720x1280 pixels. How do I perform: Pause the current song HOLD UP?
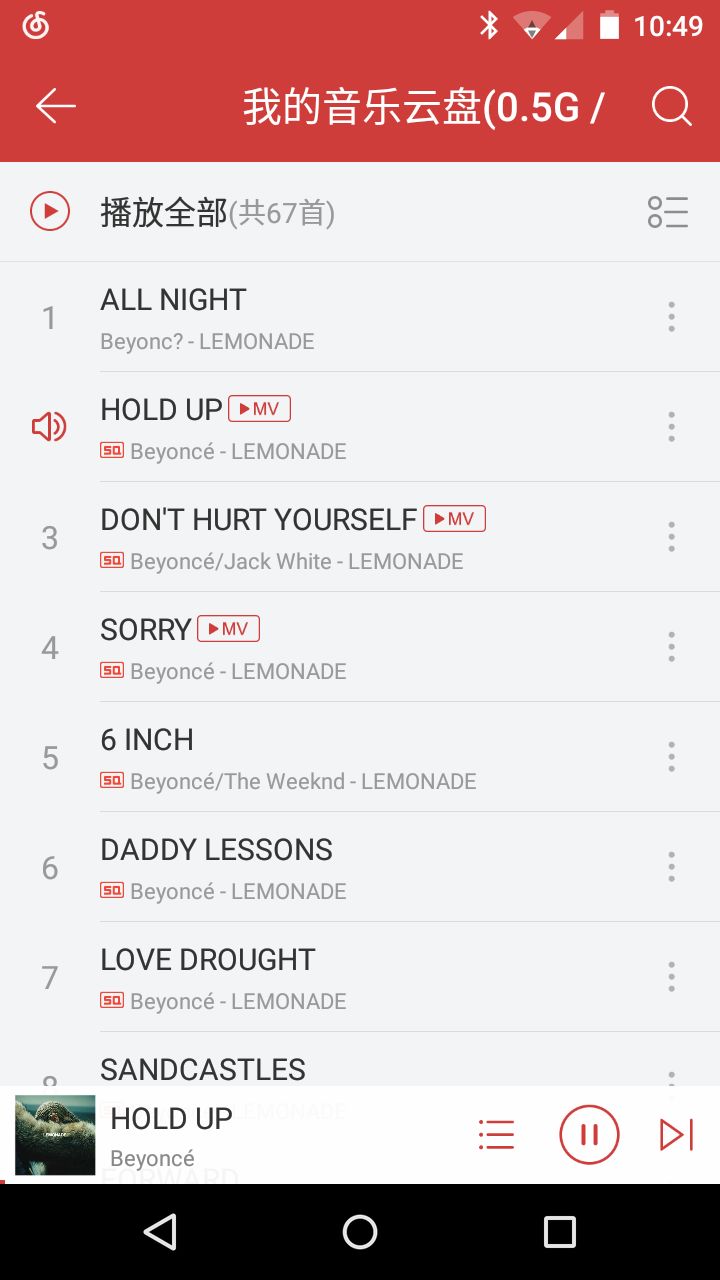(589, 1135)
